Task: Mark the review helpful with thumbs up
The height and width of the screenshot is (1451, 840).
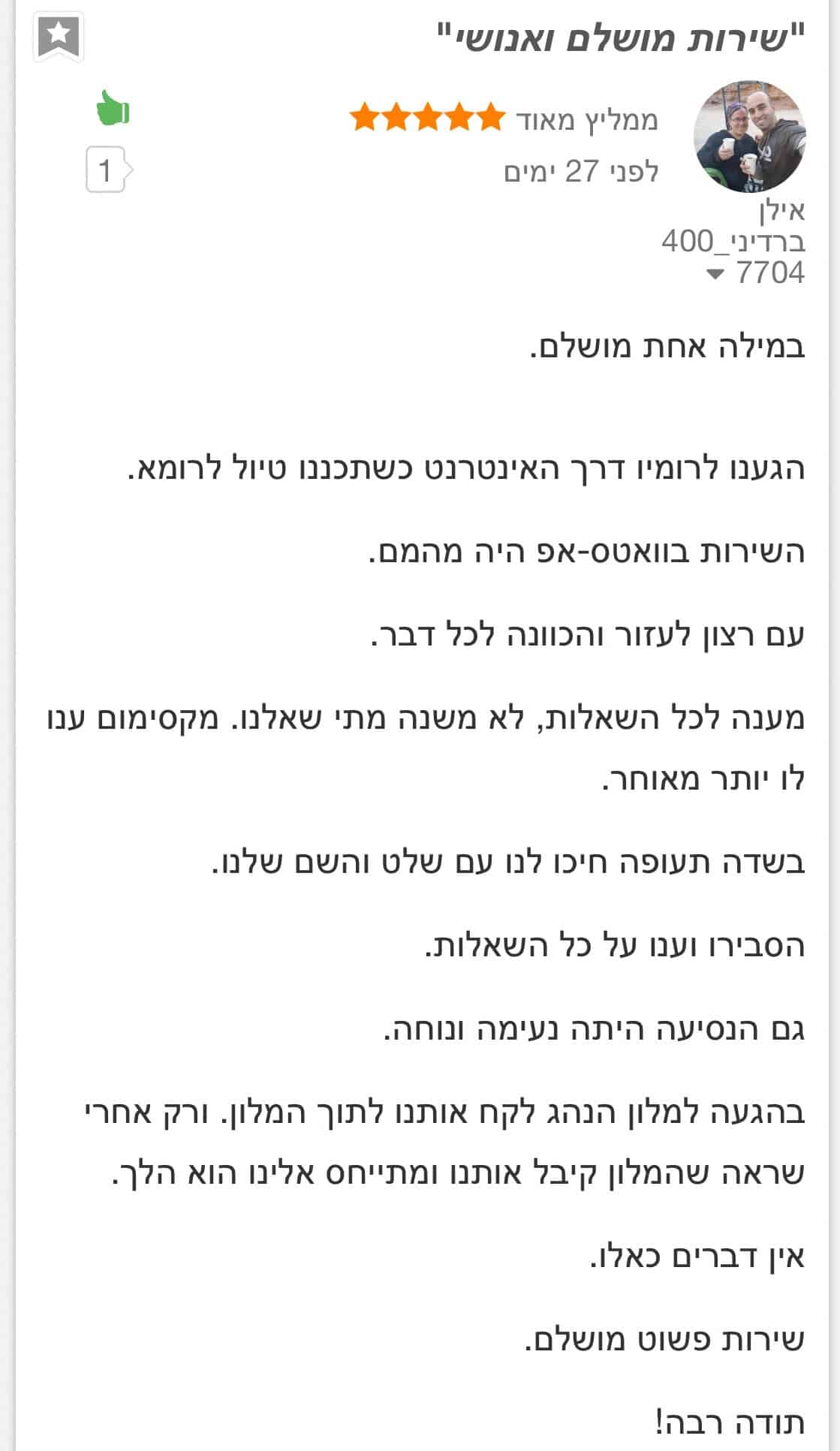Action: (113, 108)
